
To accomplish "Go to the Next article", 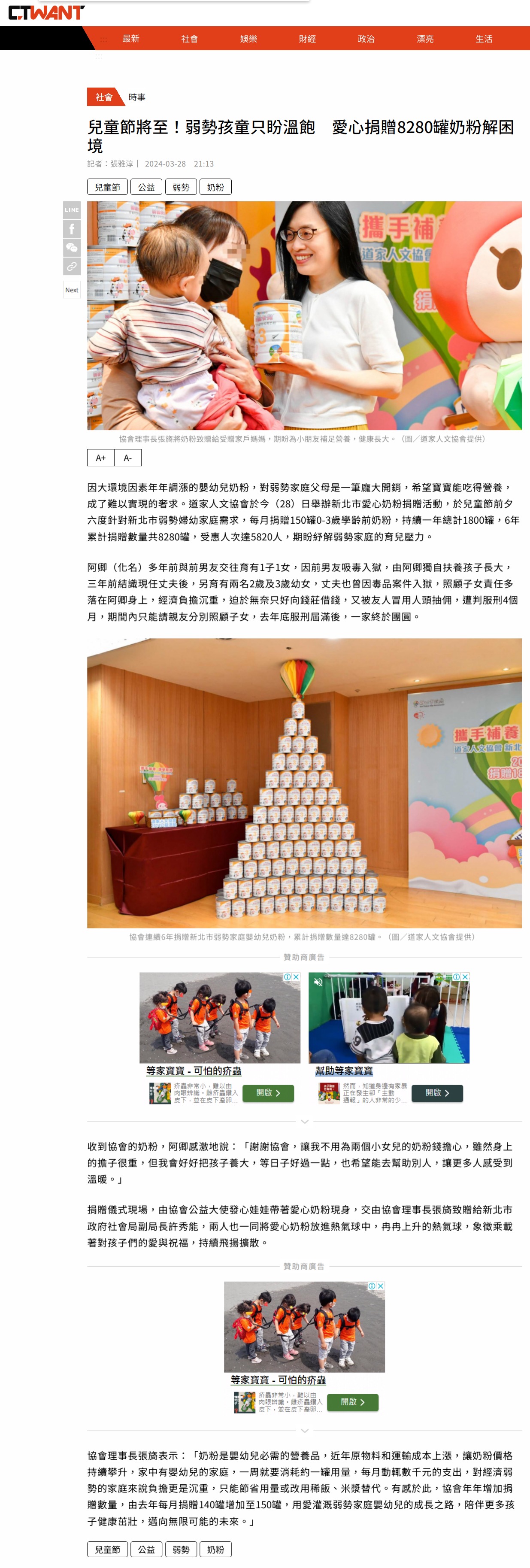I will (72, 290).
